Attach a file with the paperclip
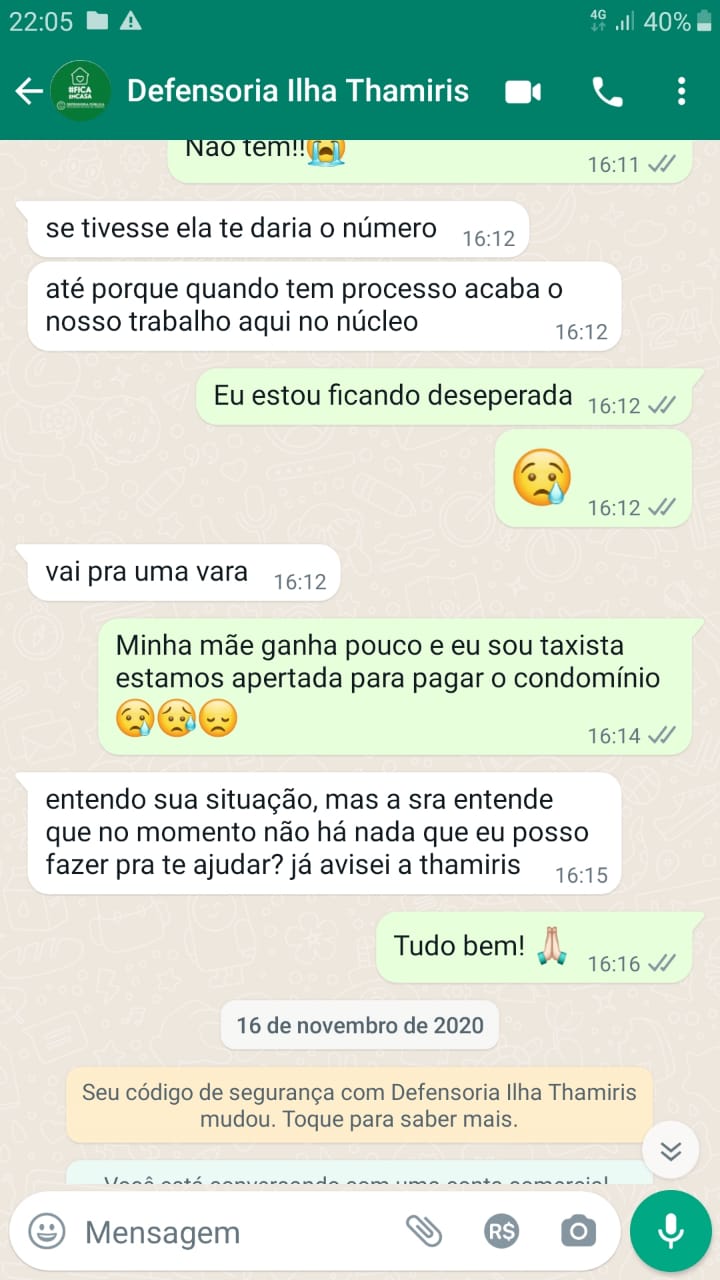This screenshot has width=720, height=1280. coord(424,1231)
